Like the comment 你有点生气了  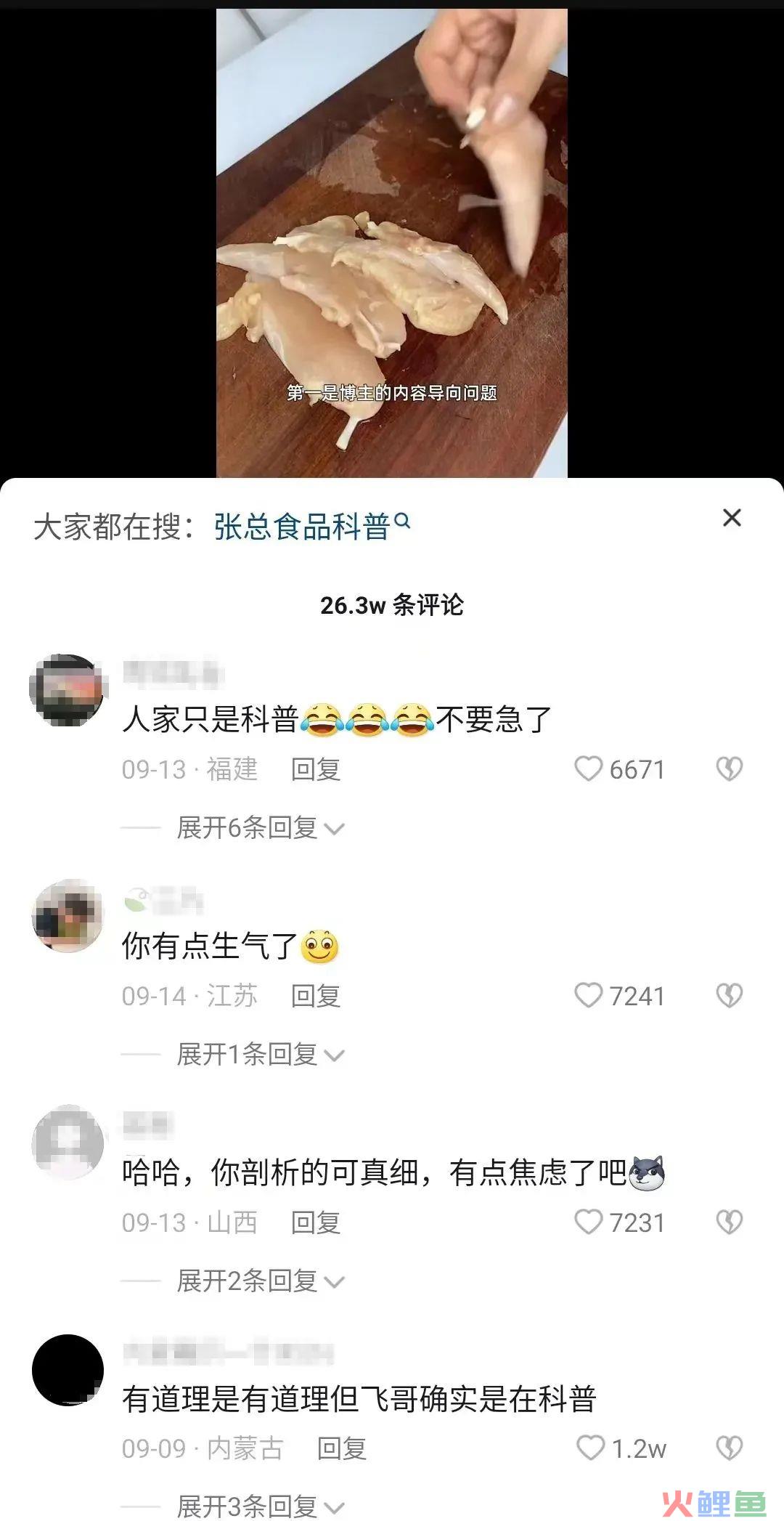(589, 996)
